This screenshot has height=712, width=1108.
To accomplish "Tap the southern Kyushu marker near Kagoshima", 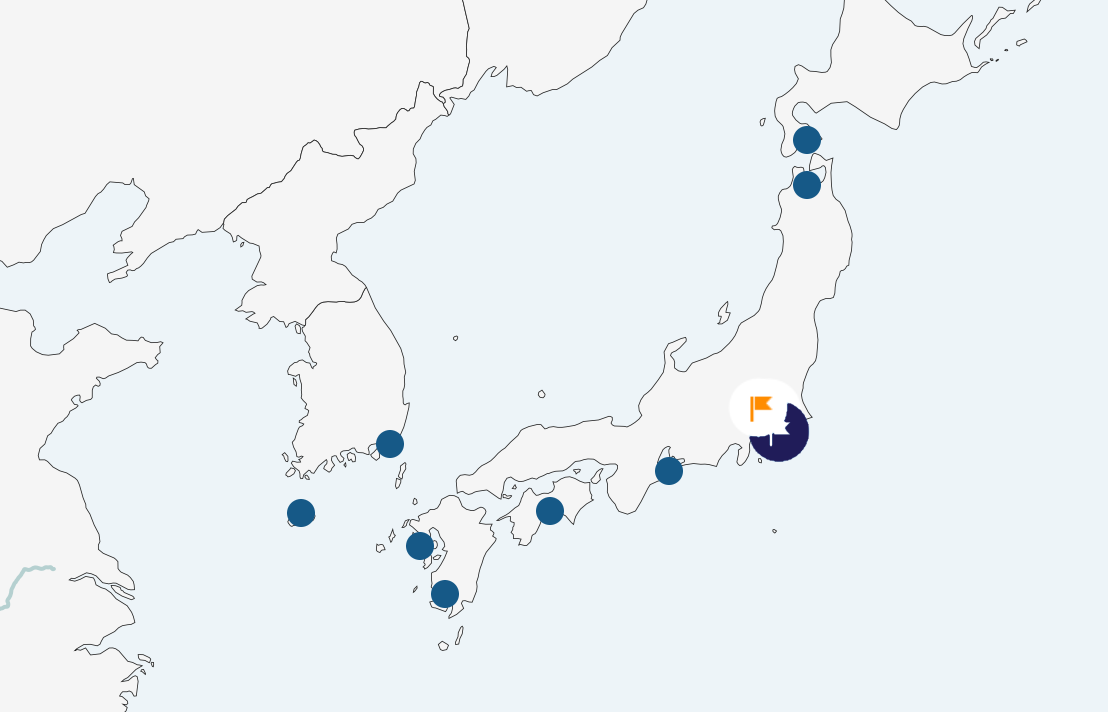I will coord(445,594).
